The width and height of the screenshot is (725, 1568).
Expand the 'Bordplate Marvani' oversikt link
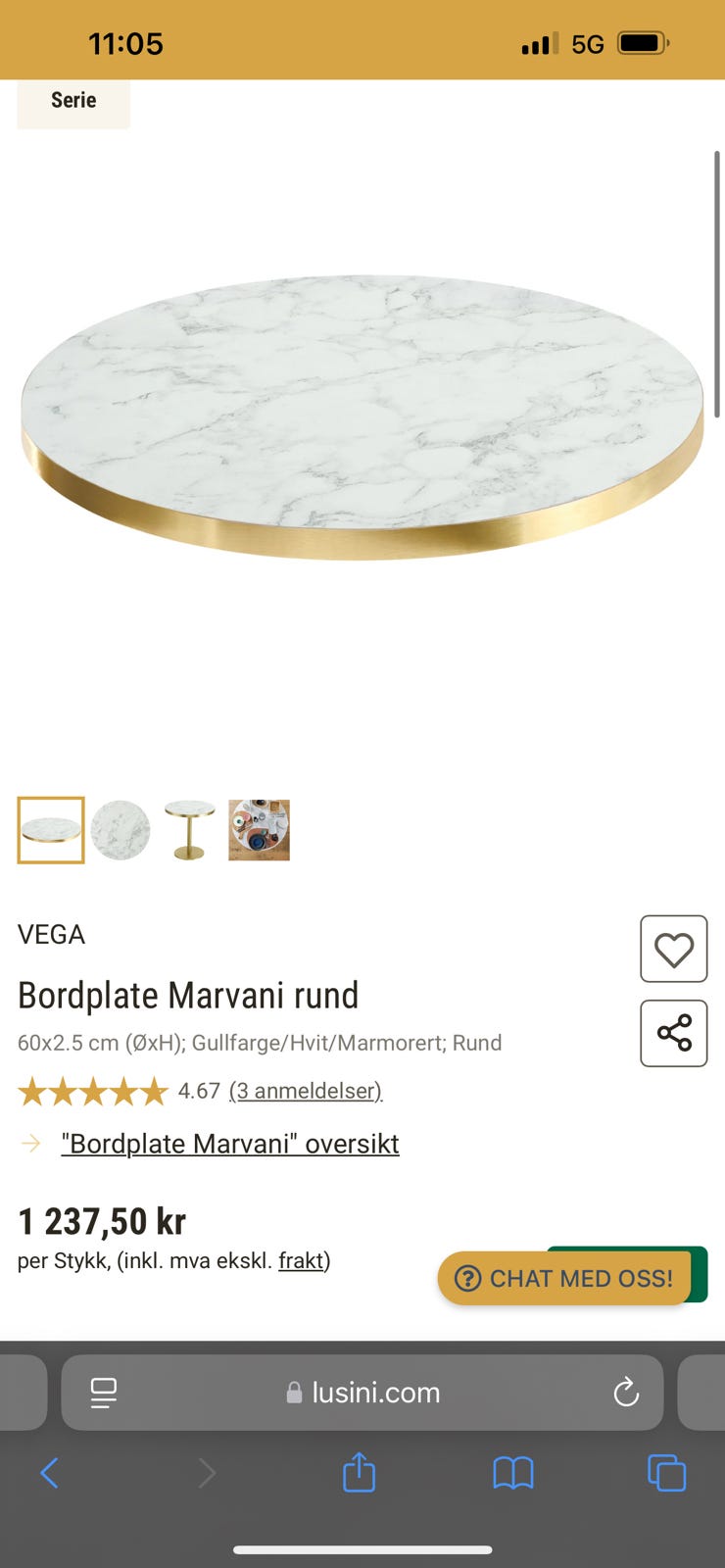[x=230, y=1143]
